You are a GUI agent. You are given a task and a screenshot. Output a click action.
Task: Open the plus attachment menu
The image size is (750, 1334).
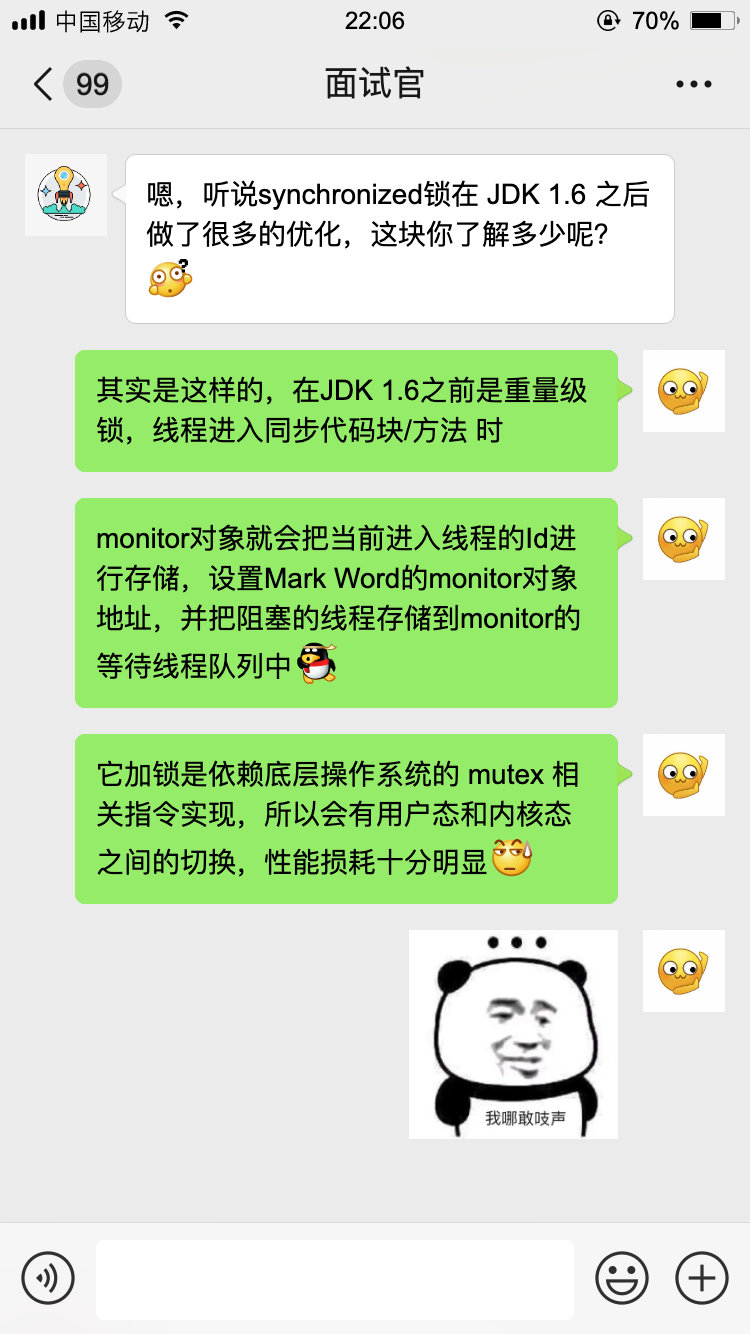pyautogui.click(x=701, y=1278)
